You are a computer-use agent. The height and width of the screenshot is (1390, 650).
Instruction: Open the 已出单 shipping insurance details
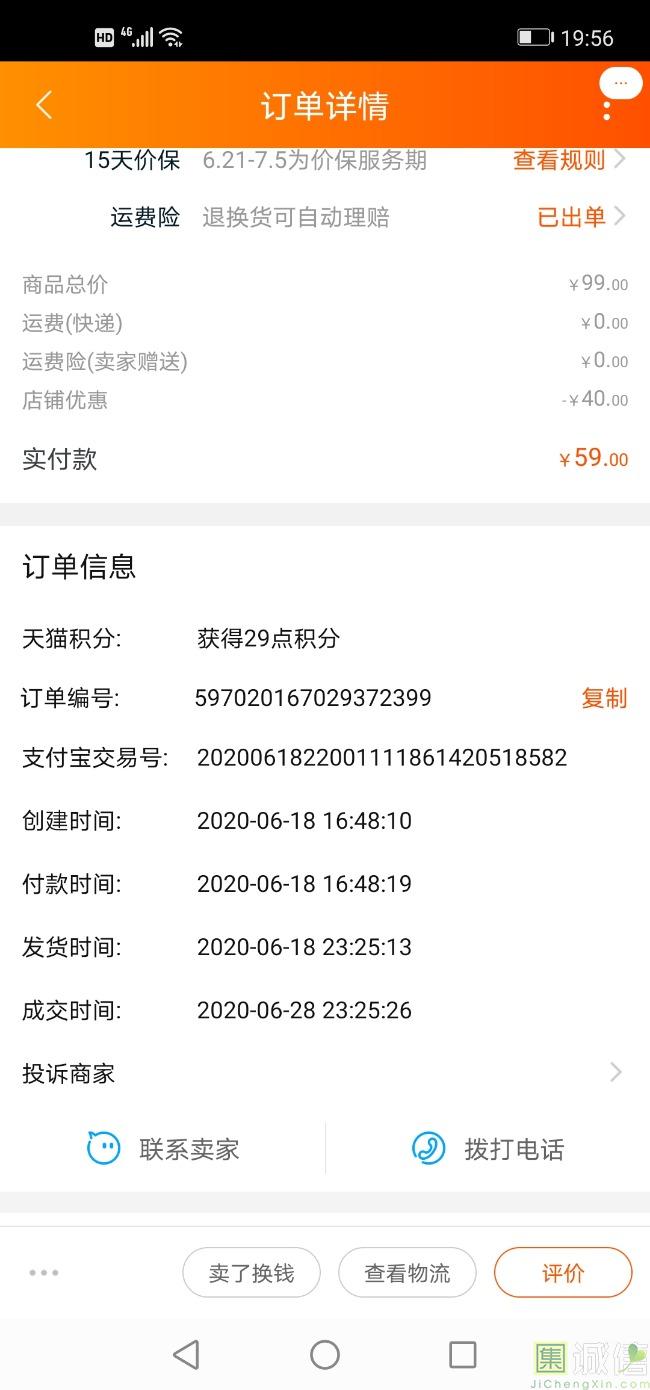point(580,217)
